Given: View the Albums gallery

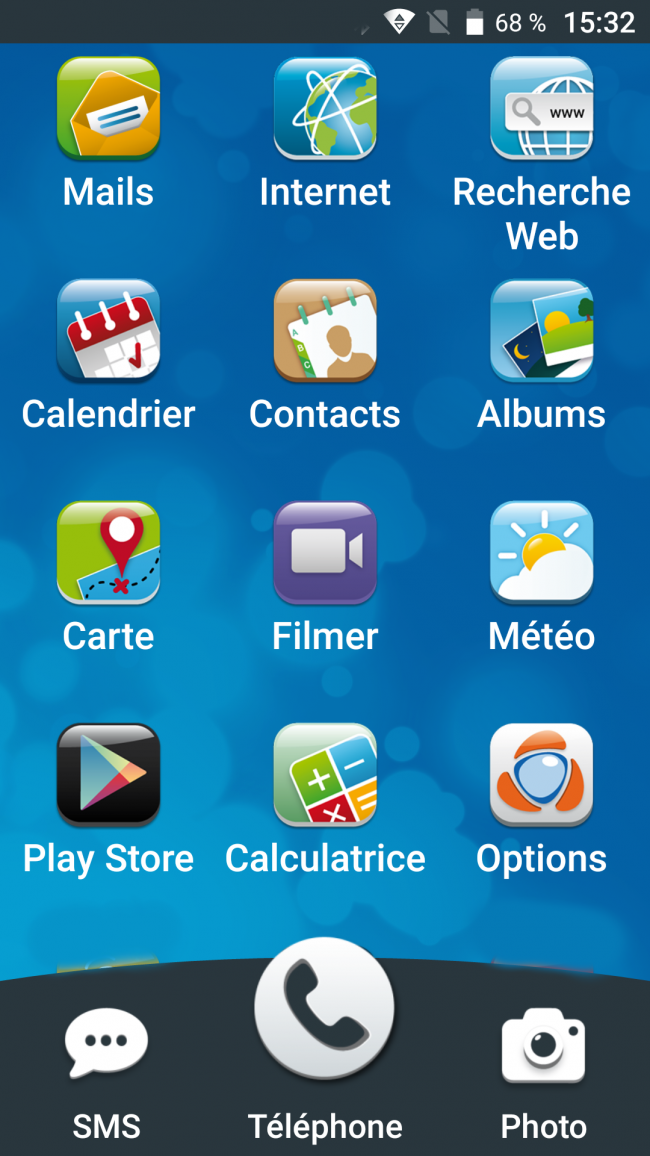Looking at the screenshot, I should click(x=541, y=331).
